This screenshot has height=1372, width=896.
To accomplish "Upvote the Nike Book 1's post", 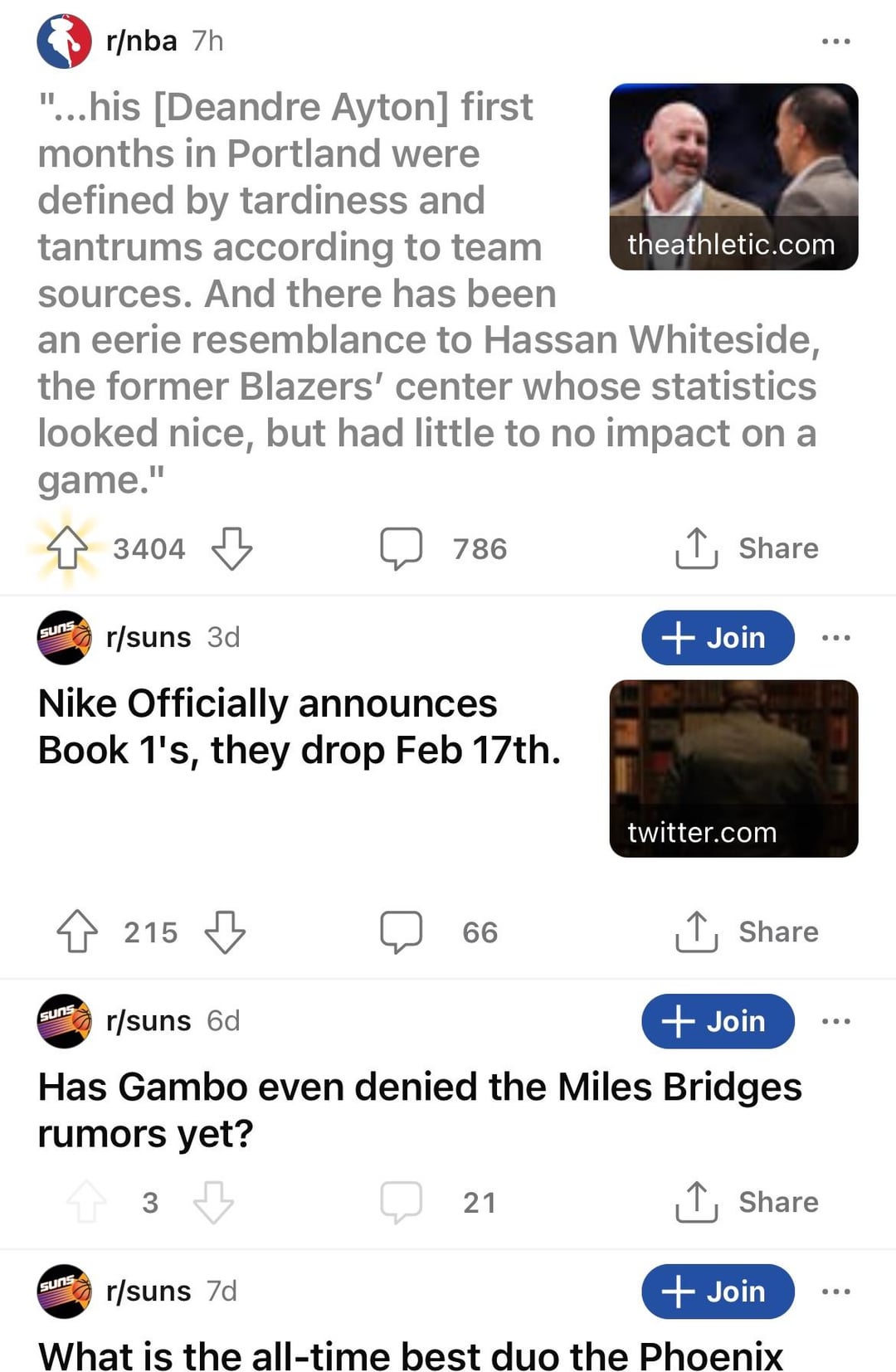I will [x=77, y=932].
